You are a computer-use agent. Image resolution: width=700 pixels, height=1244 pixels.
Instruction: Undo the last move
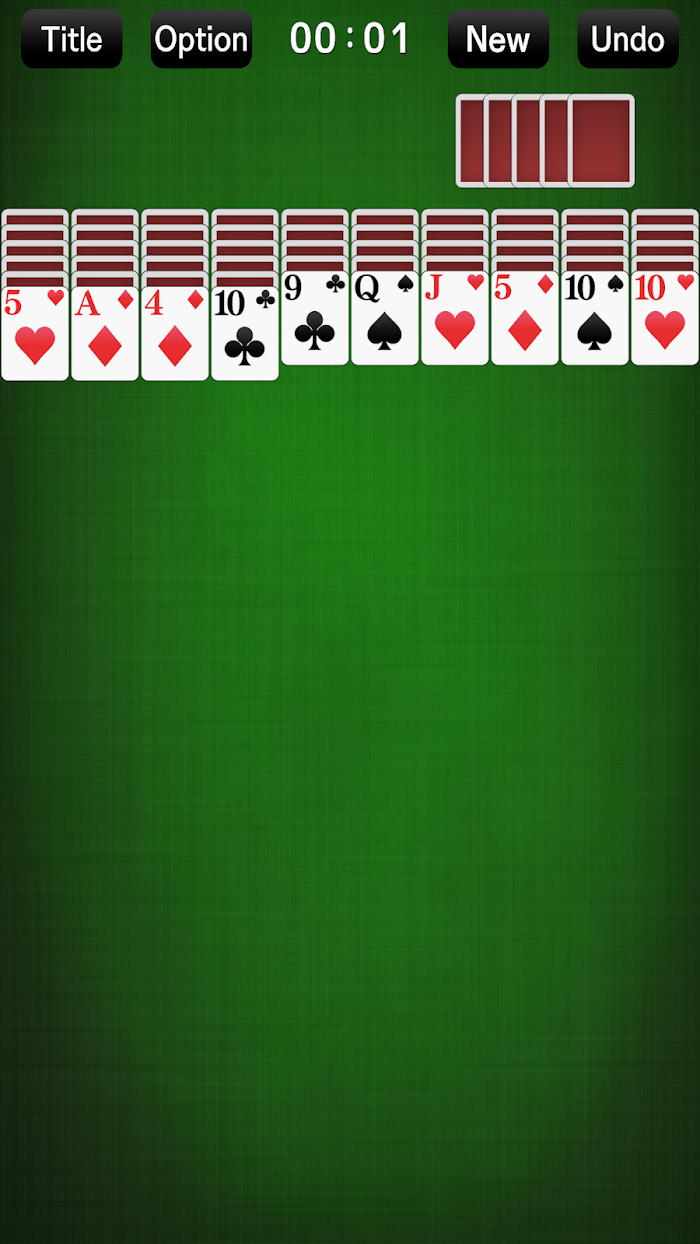(628, 39)
